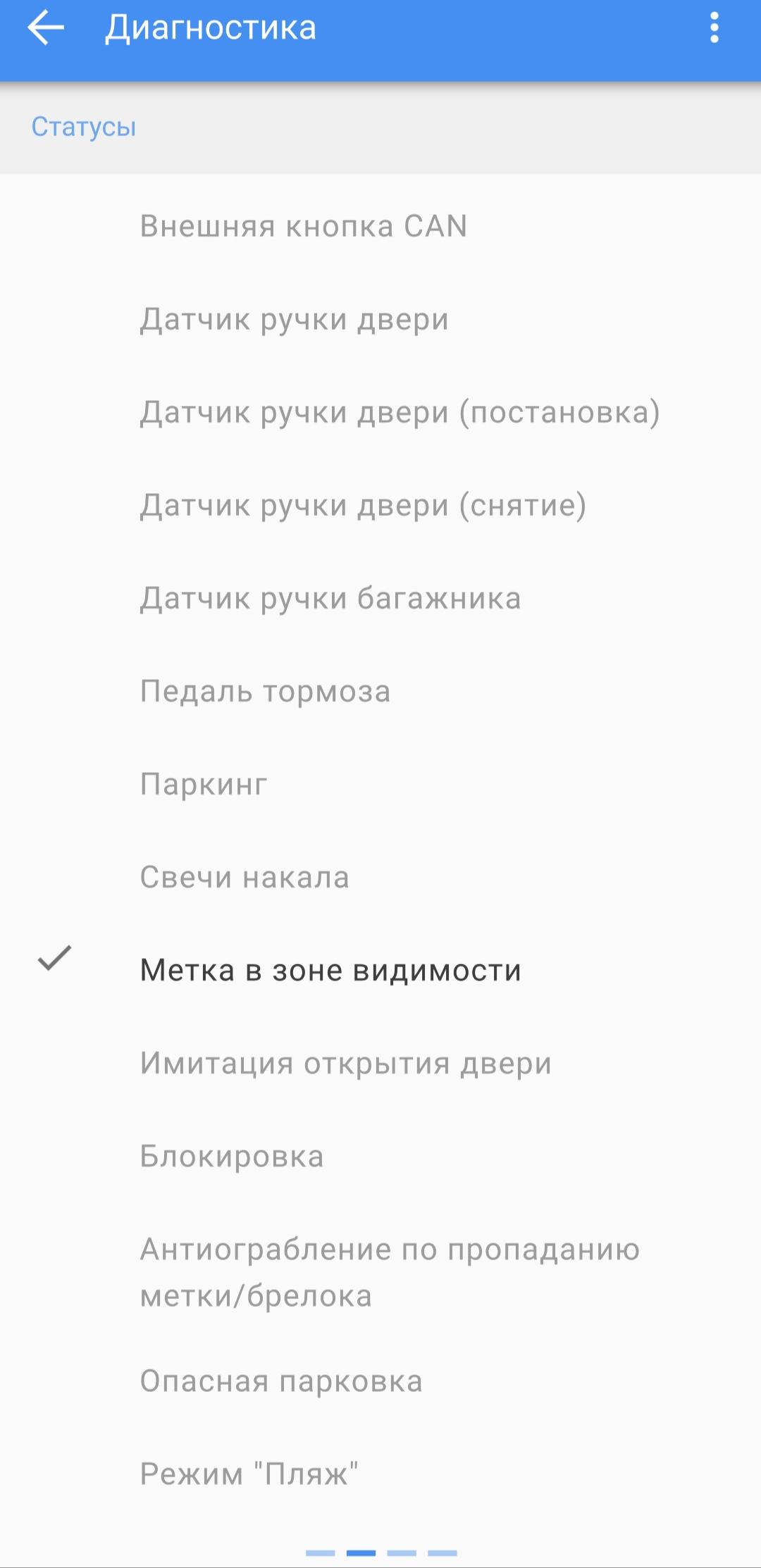Go back from the Диагностика screen
Screen dimensions: 761x1568
46,29
